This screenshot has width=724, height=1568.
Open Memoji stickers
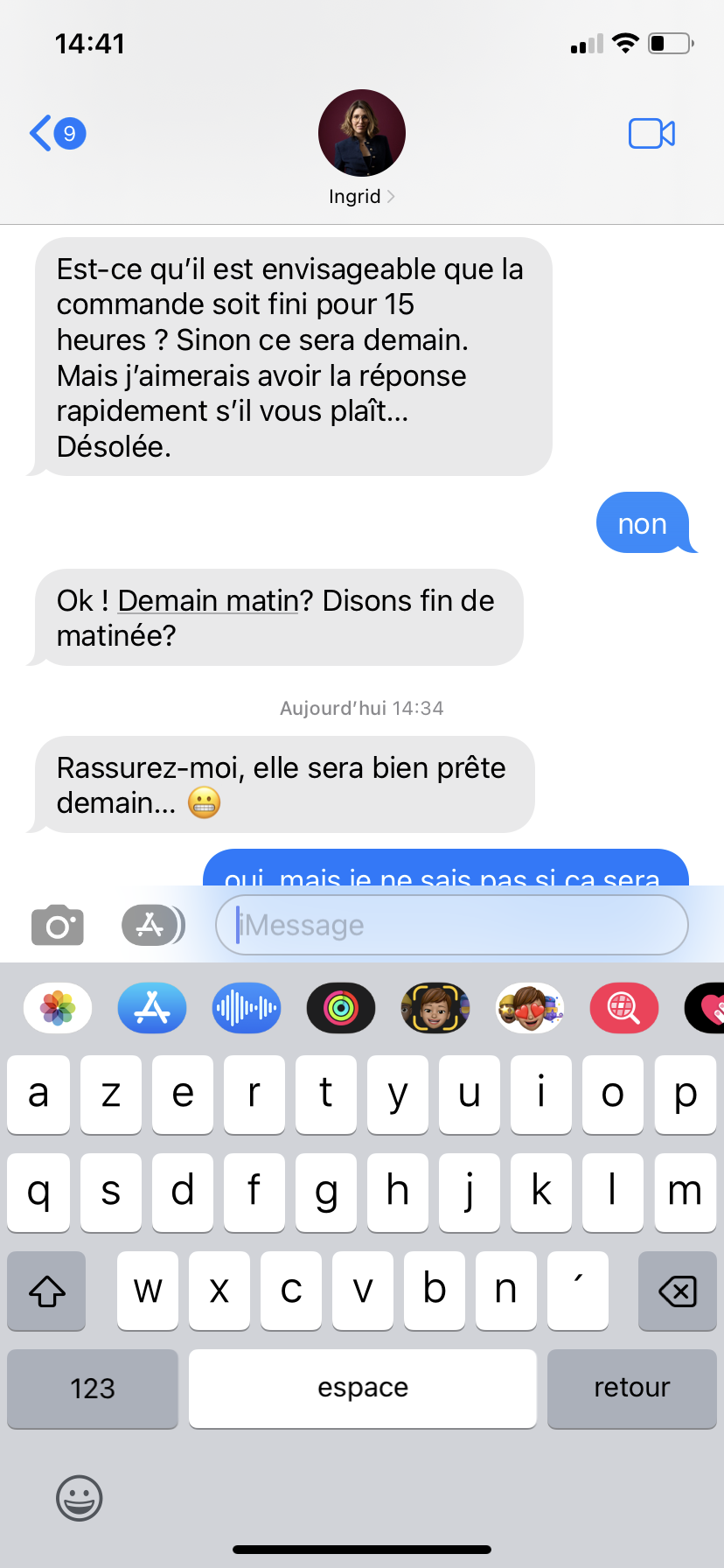tap(530, 1008)
